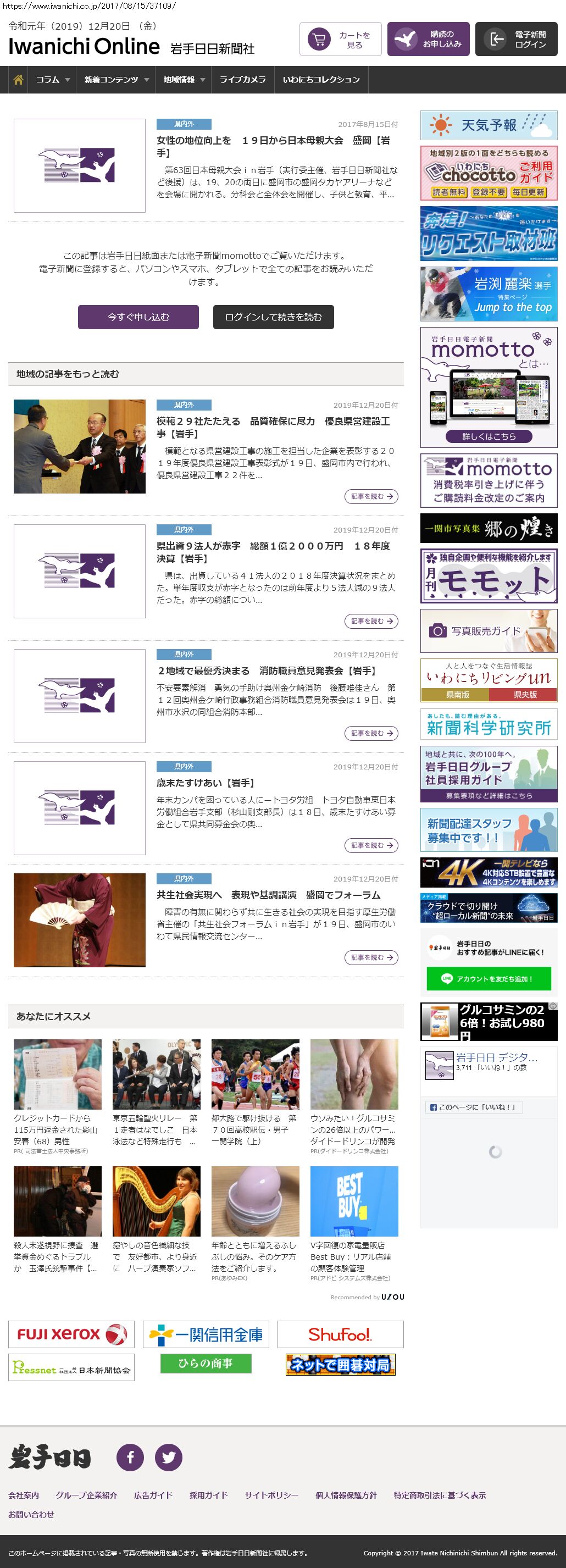Open the 会社案内 footer link

click(x=24, y=1495)
